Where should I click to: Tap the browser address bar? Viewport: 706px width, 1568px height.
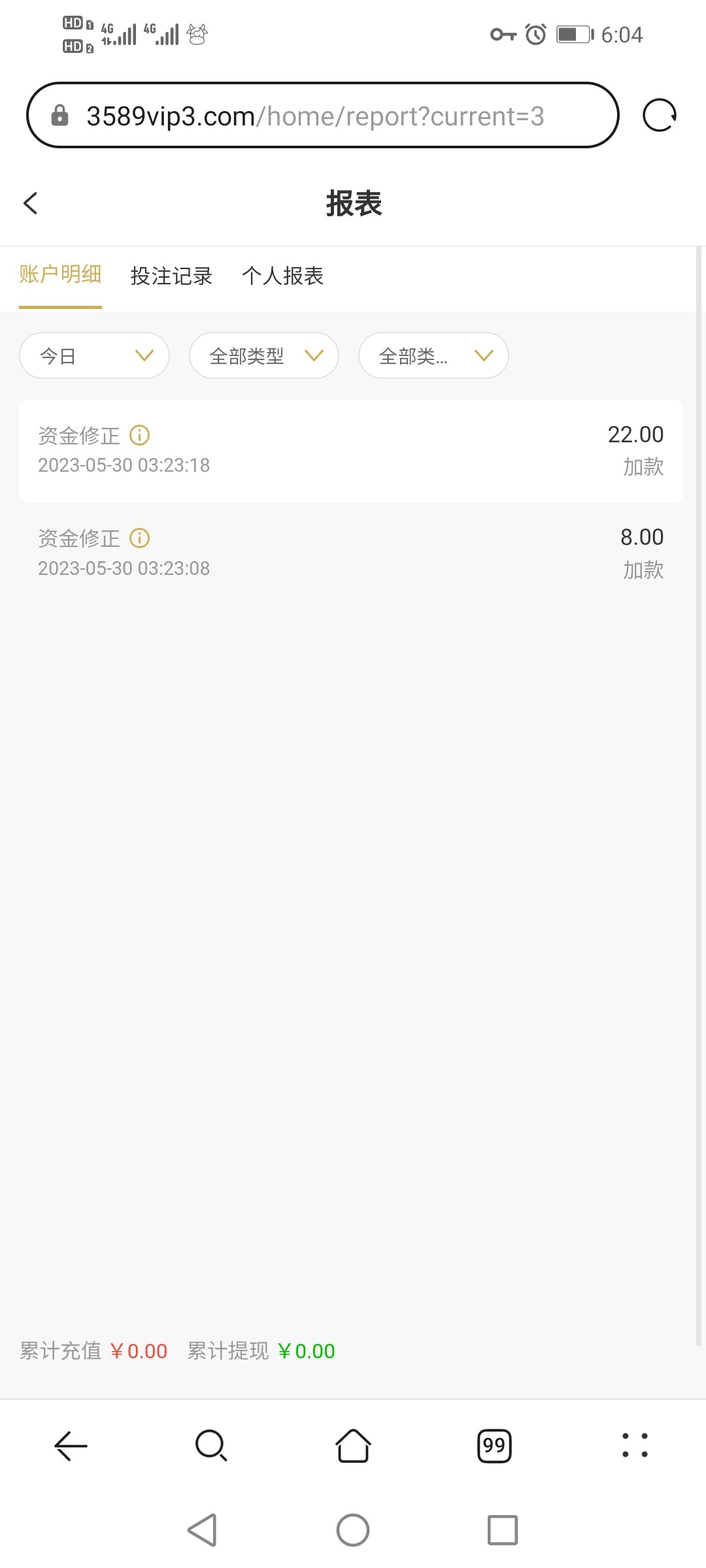click(322, 116)
